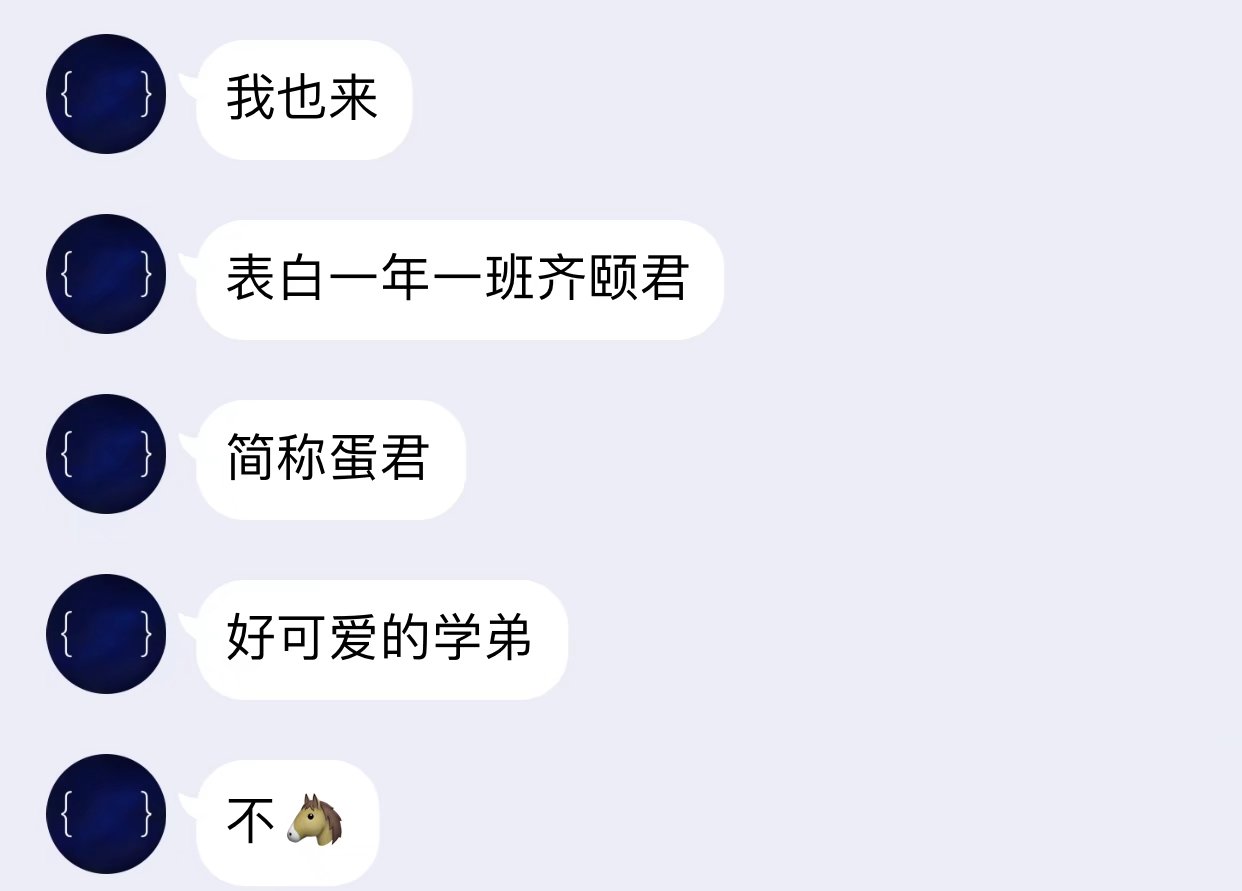This screenshot has width=1242, height=891.
Task: Tap the avatar next to "表白一年一班齐颐君"
Action: 106,274
